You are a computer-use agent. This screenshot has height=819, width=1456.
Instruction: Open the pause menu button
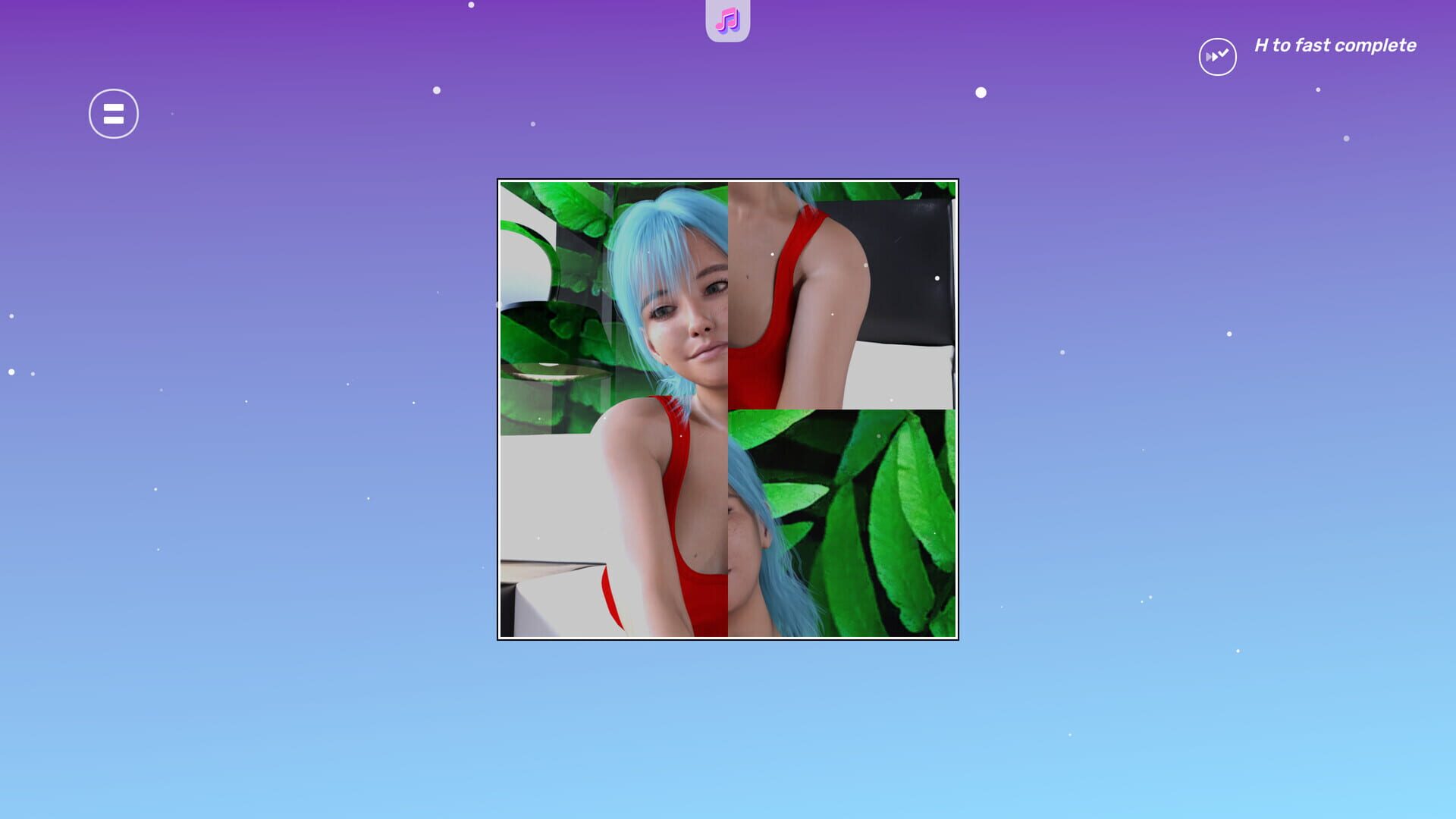point(114,114)
